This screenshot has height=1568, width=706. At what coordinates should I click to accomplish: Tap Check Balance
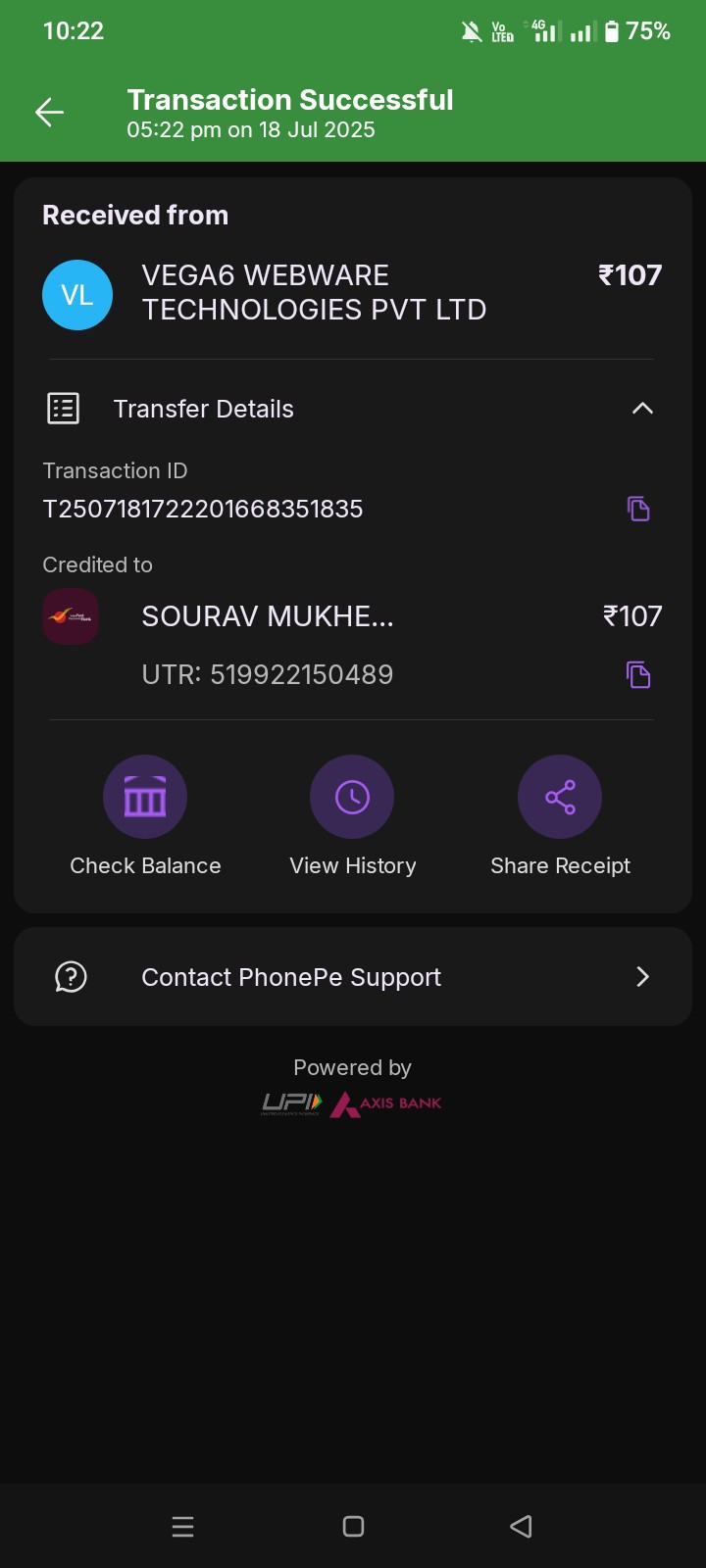point(145,798)
